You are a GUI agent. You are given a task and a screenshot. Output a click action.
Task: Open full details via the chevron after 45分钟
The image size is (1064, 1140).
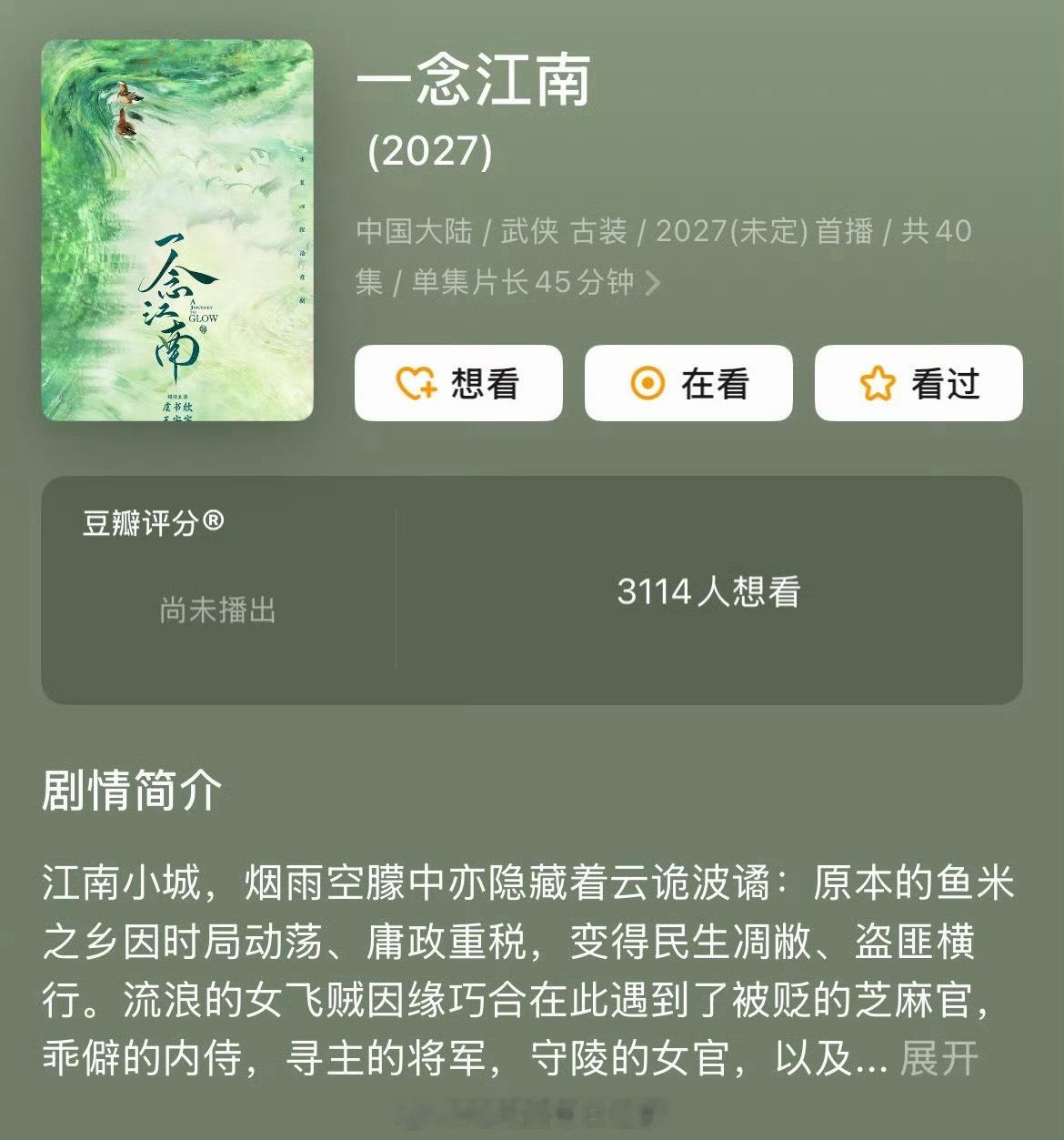pyautogui.click(x=652, y=283)
